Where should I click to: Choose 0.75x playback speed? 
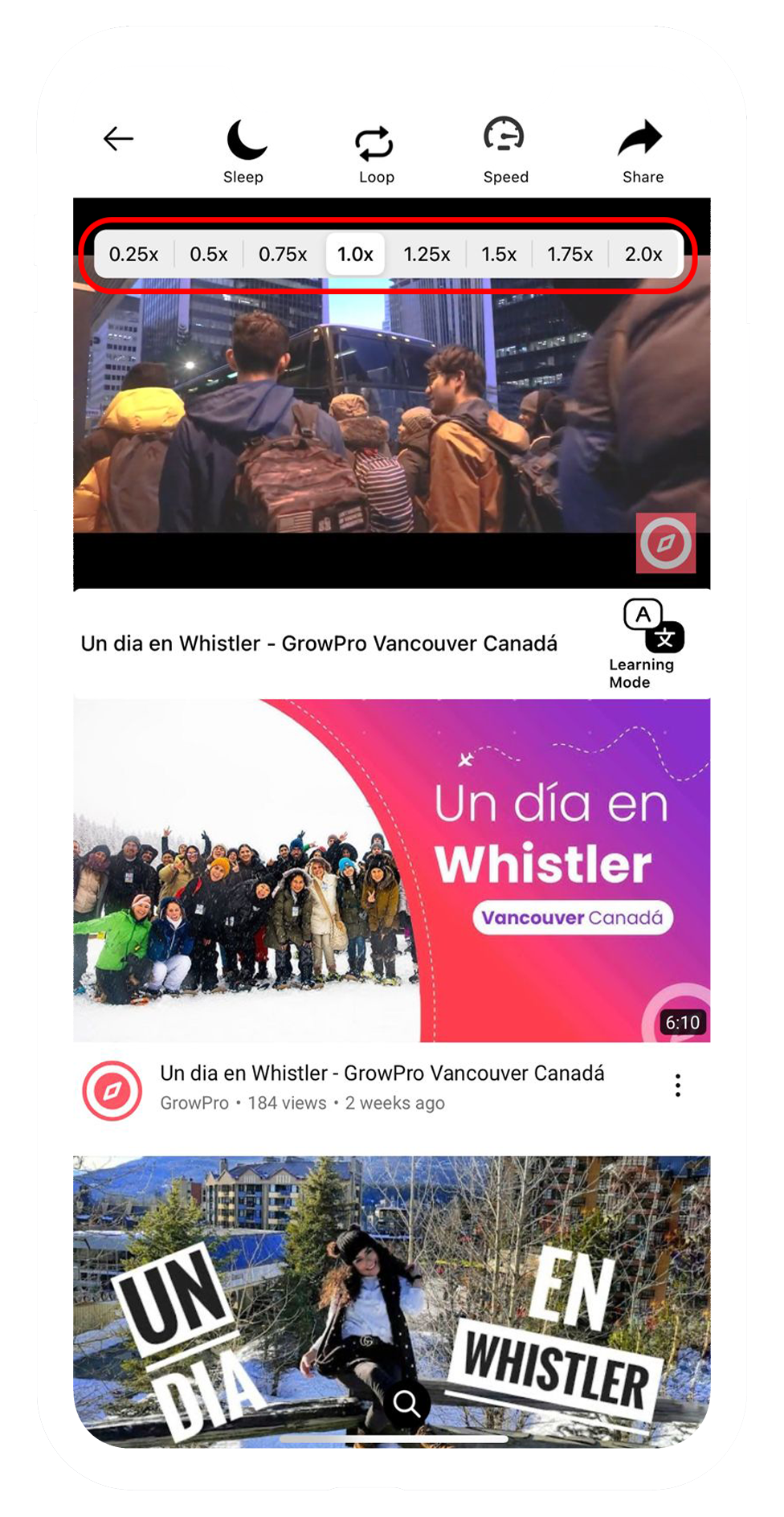pyautogui.click(x=283, y=255)
